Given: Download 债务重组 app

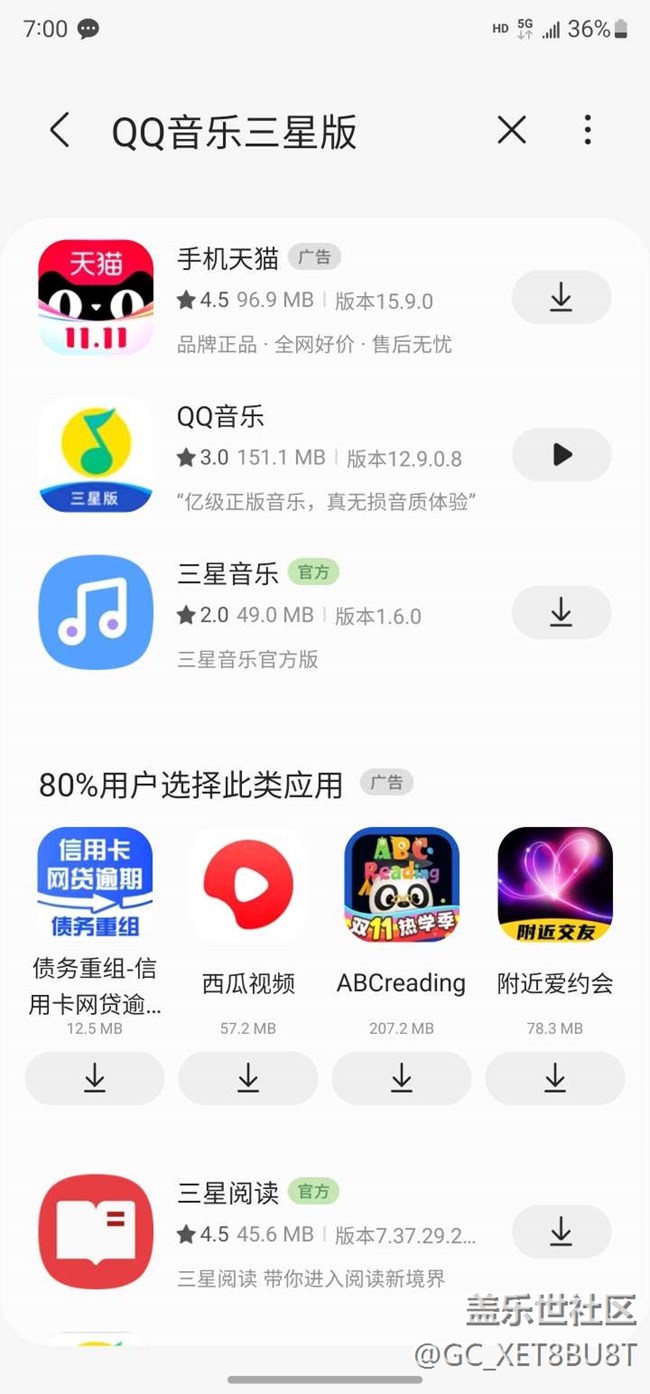Looking at the screenshot, I should pyautogui.click(x=95, y=1078).
